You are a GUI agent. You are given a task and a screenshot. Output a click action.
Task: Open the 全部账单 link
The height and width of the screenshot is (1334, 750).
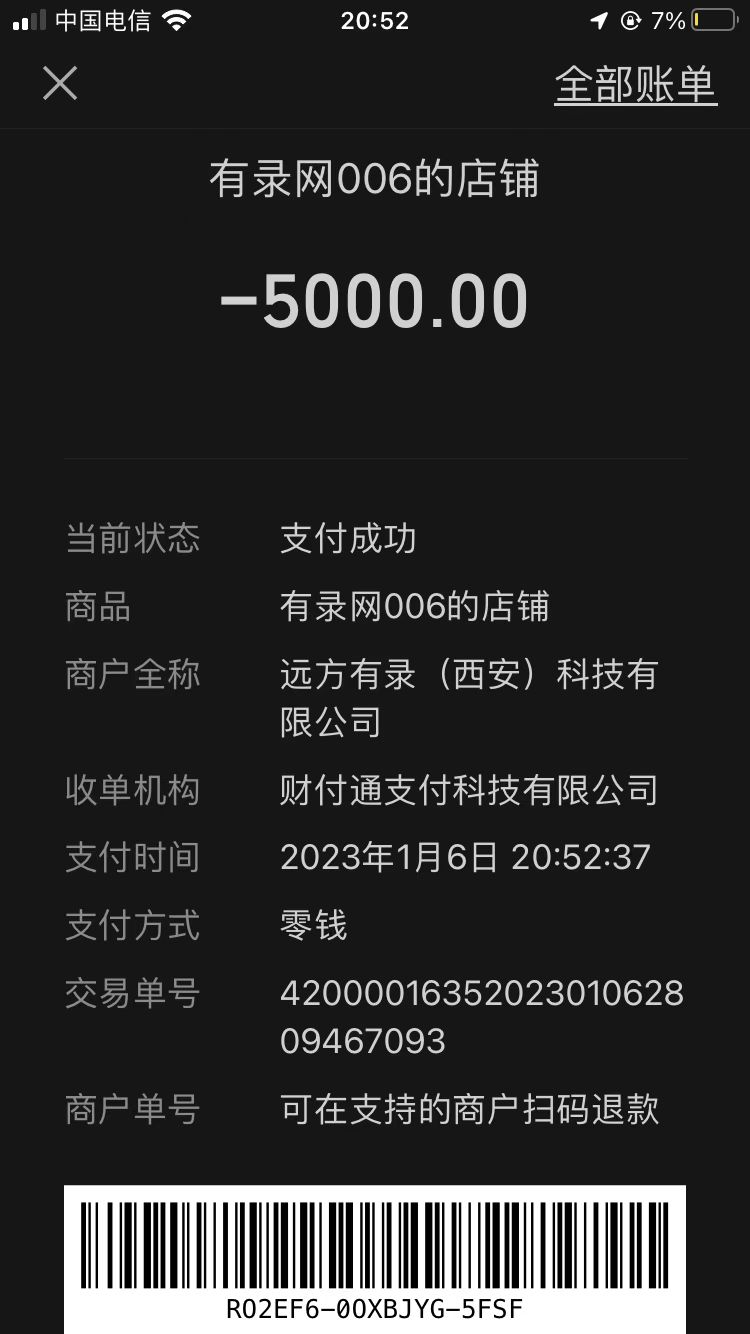tap(635, 85)
